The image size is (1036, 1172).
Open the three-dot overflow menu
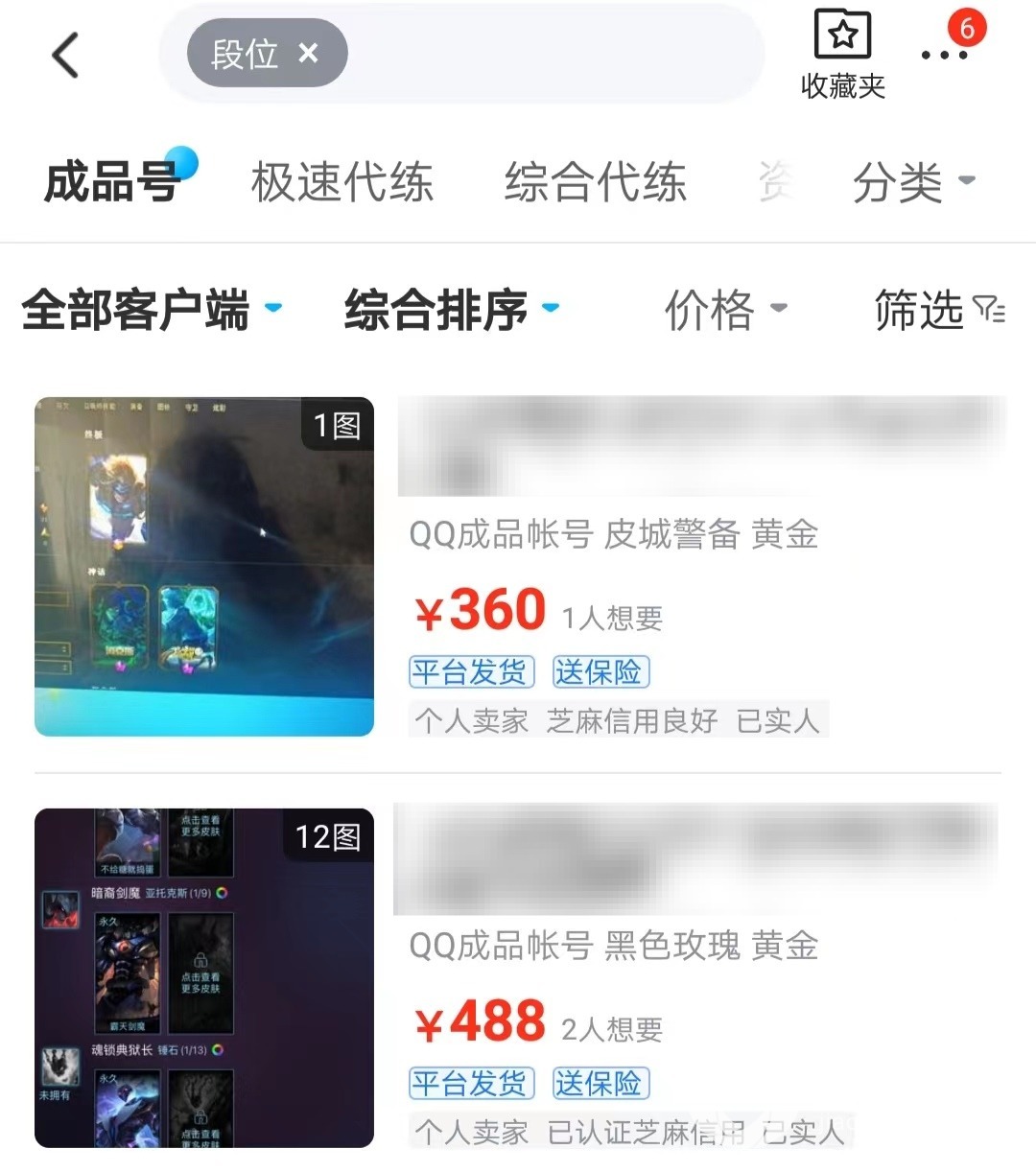944,55
